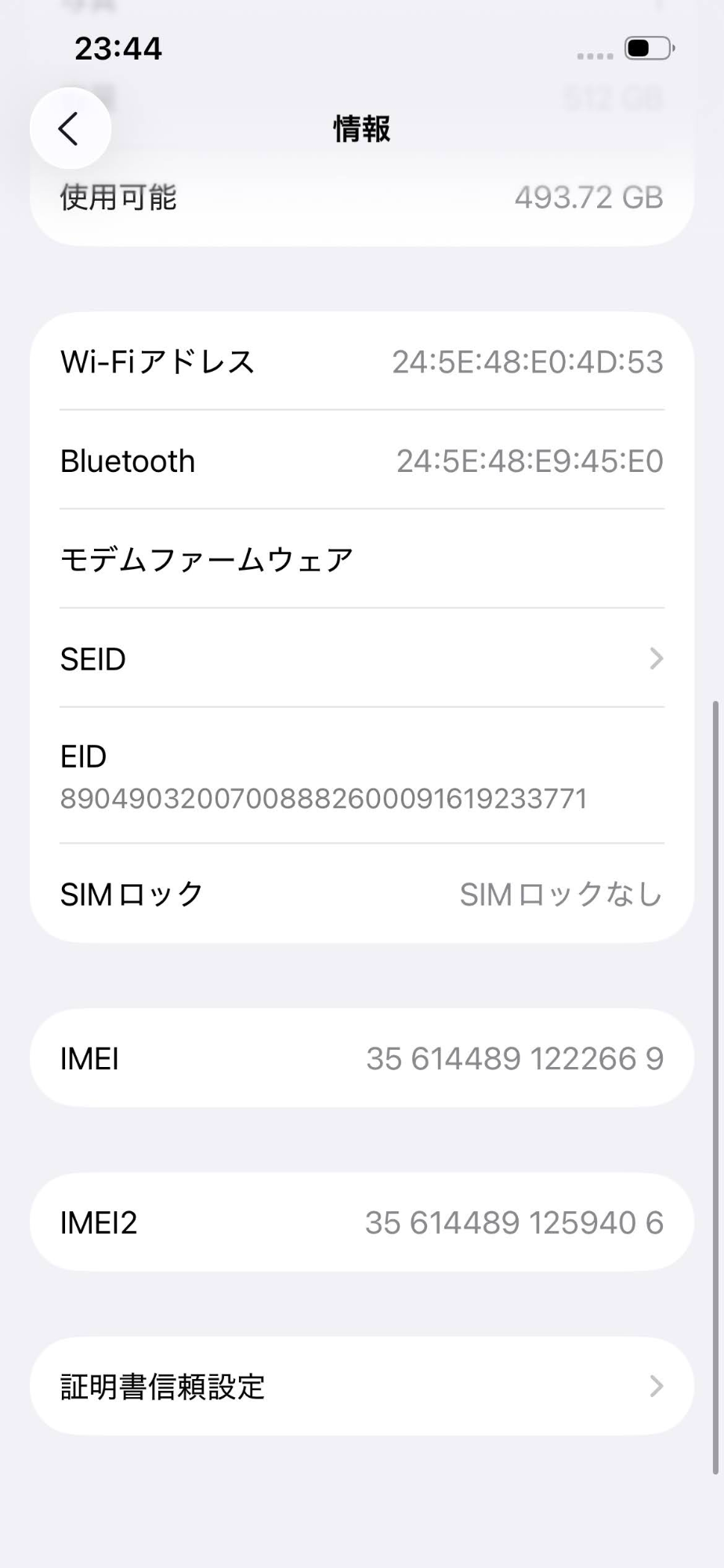
Task: Tap the back arrow icon
Action: [x=69, y=128]
